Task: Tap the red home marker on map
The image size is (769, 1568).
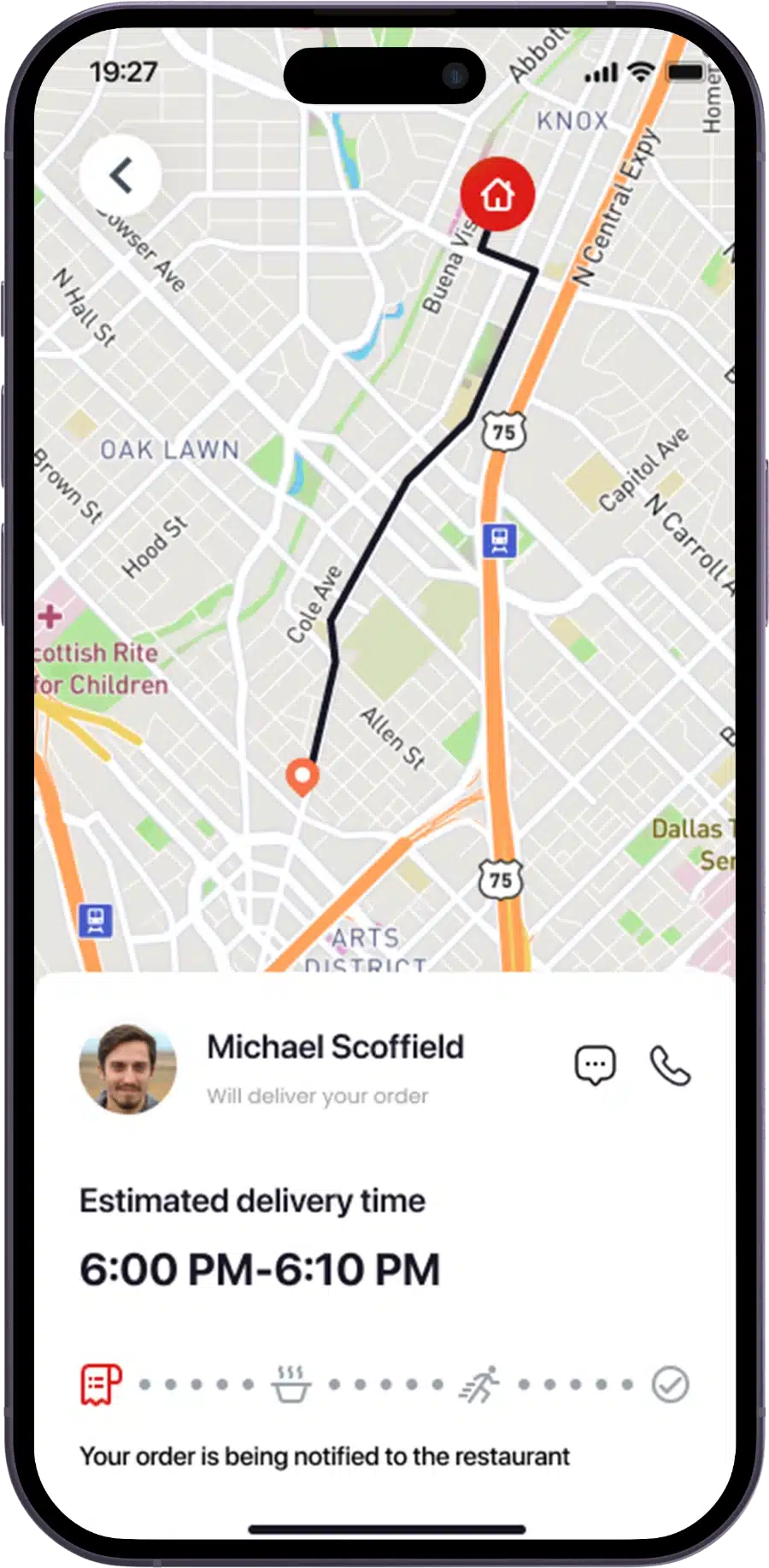Action: point(497,195)
